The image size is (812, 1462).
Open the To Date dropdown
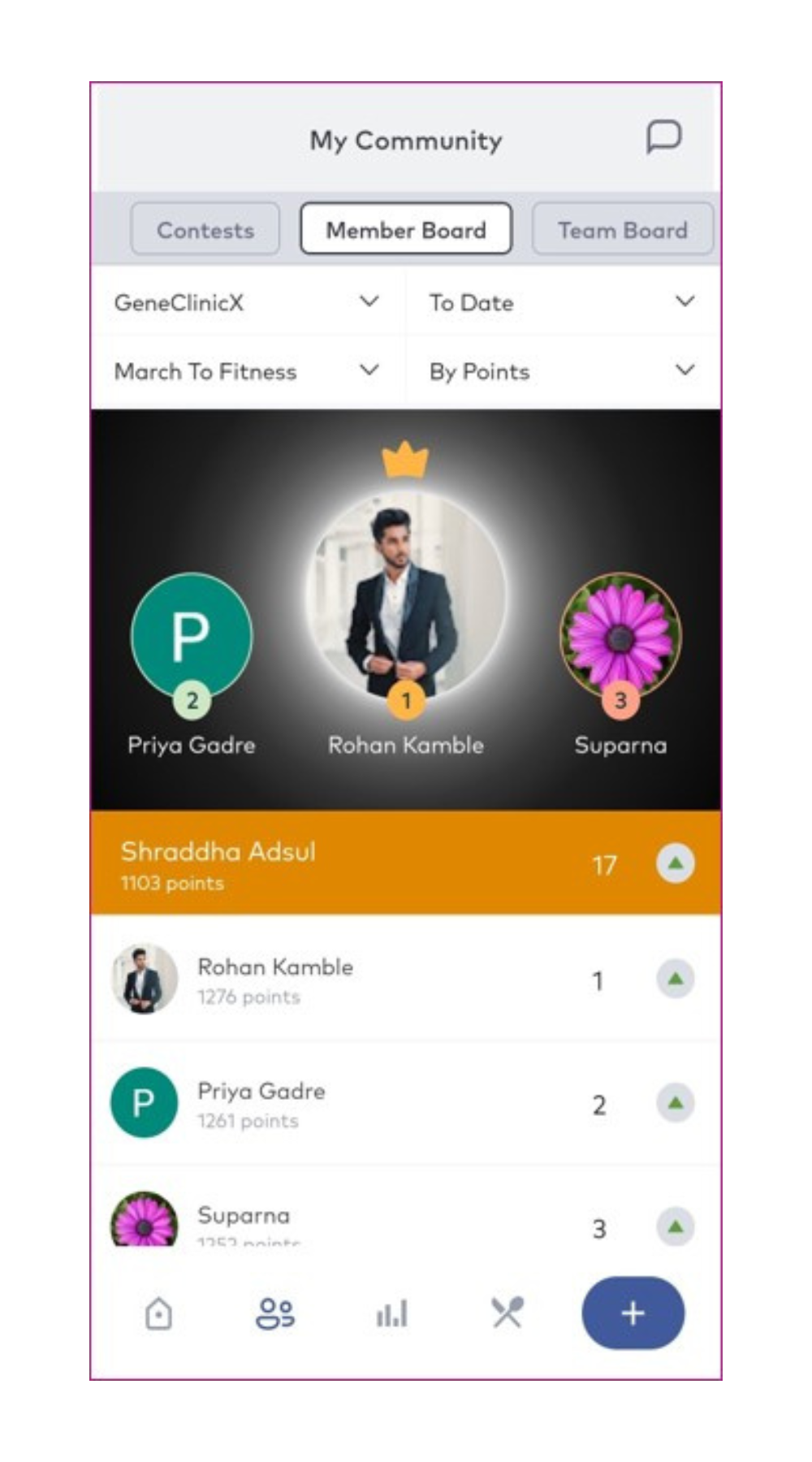(562, 302)
